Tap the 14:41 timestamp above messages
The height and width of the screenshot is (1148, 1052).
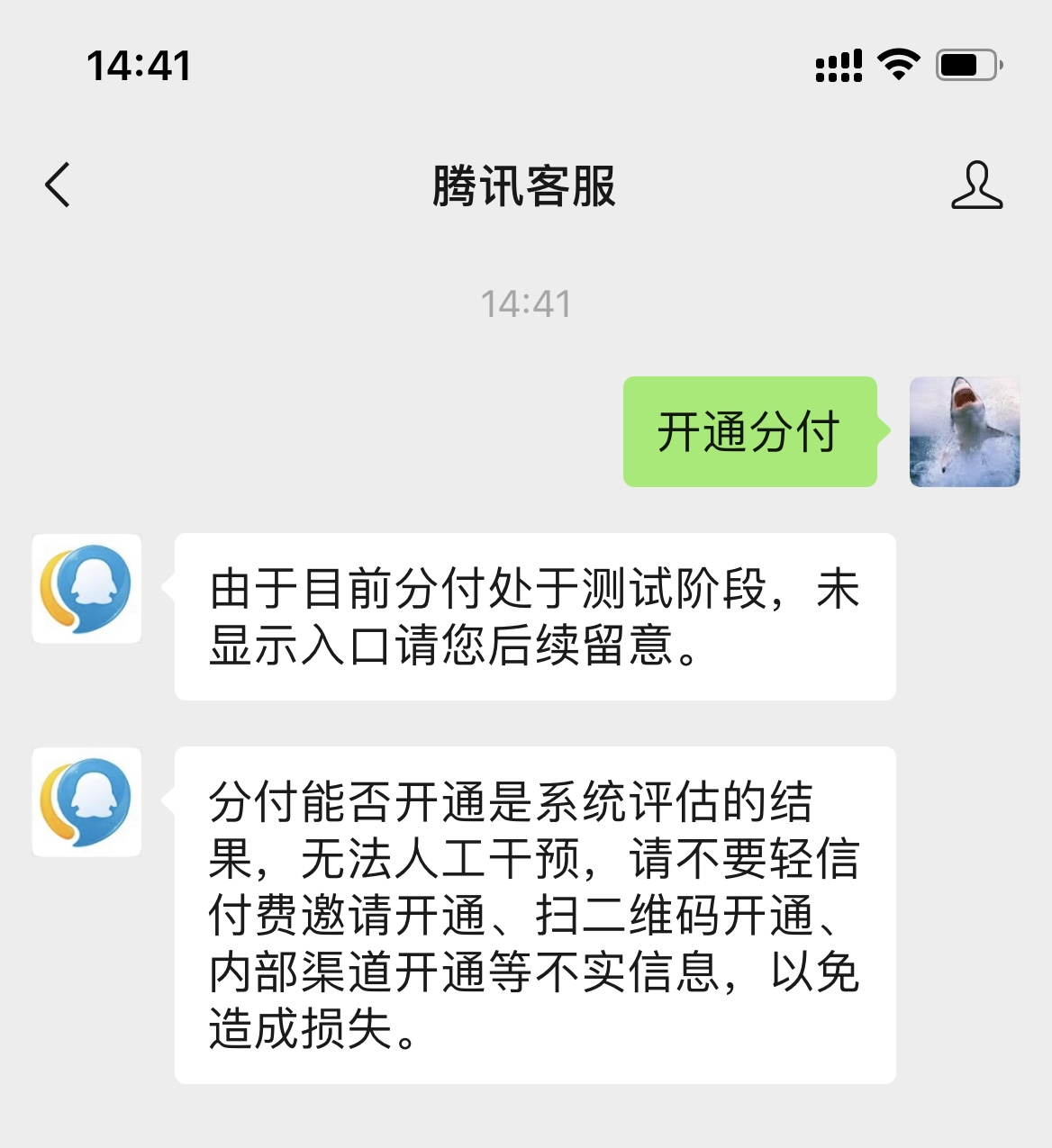tap(525, 304)
